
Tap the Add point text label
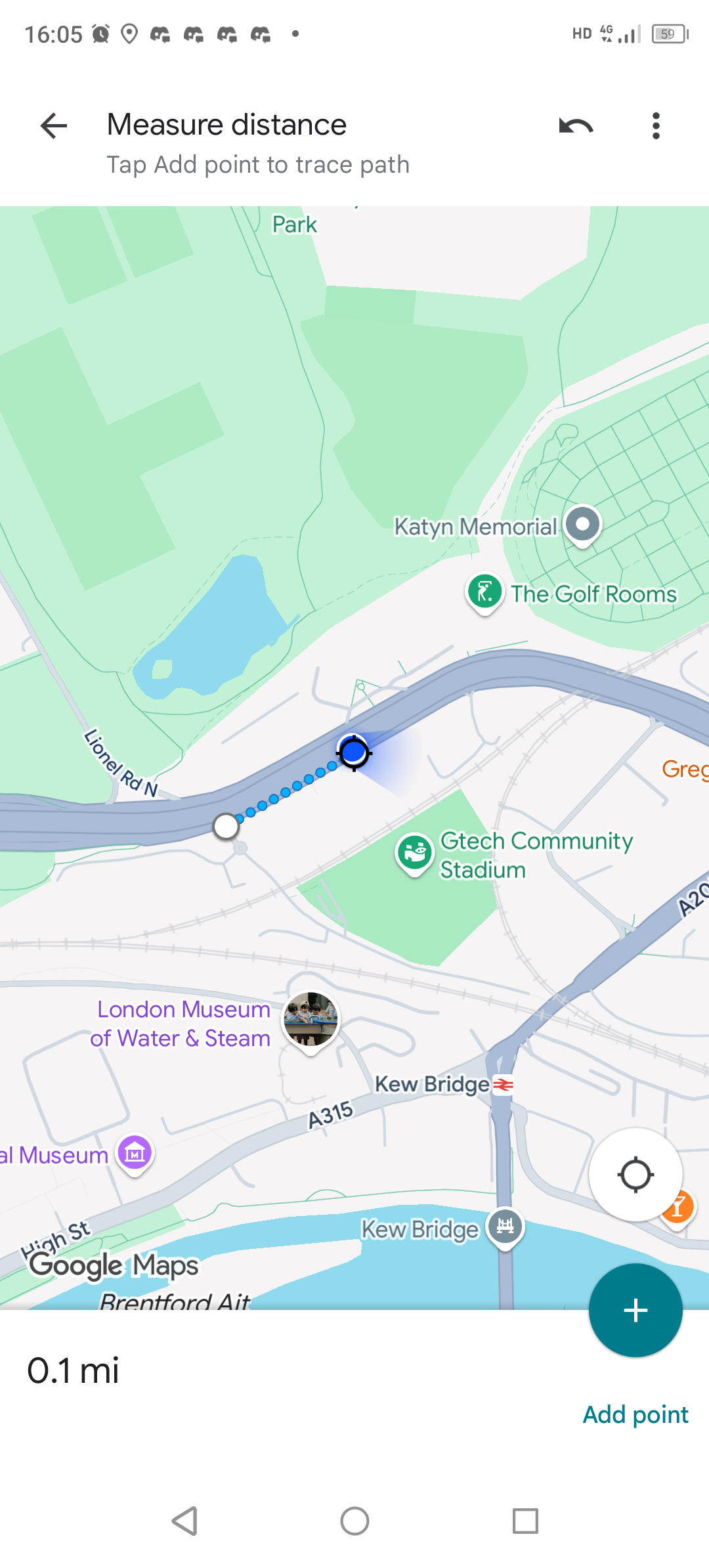(x=635, y=1414)
